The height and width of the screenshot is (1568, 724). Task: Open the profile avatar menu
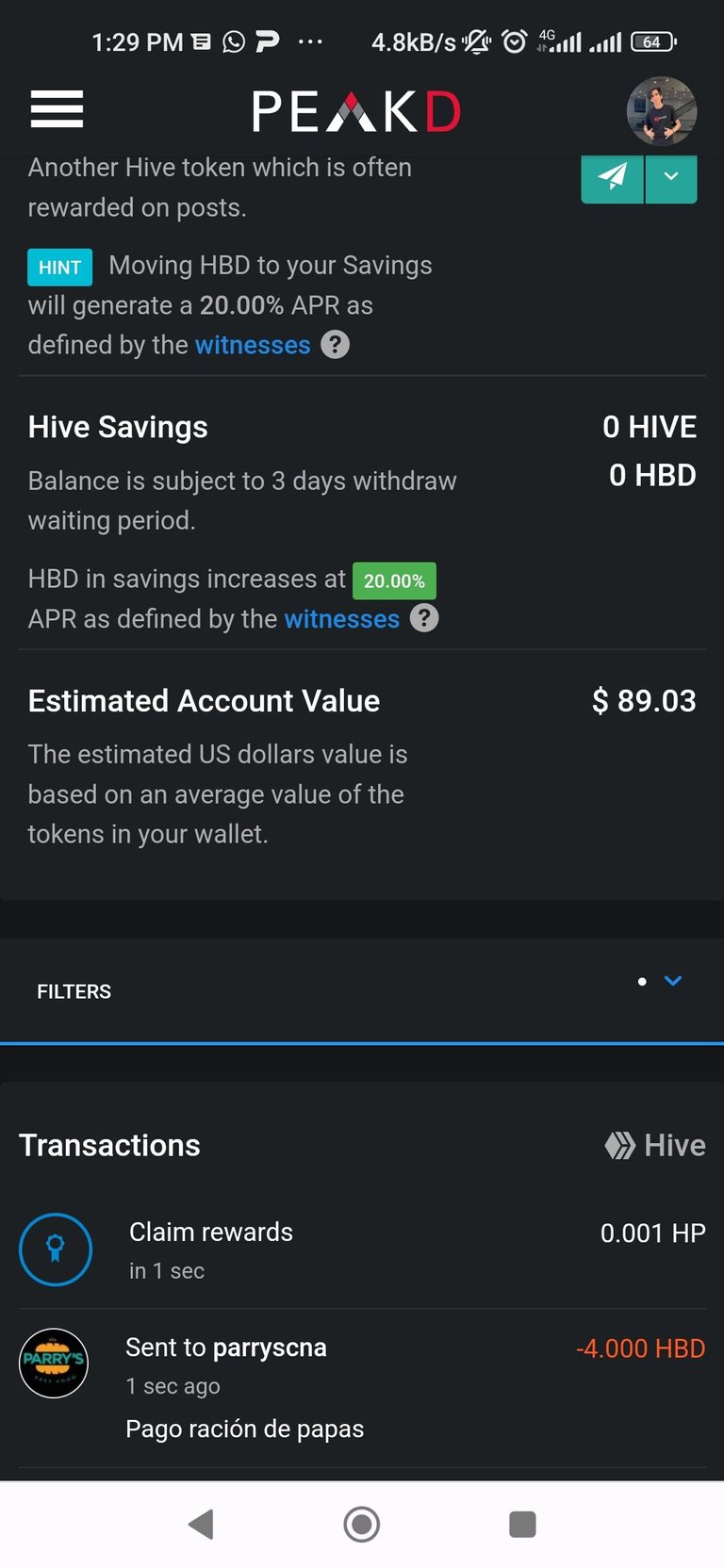point(662,111)
